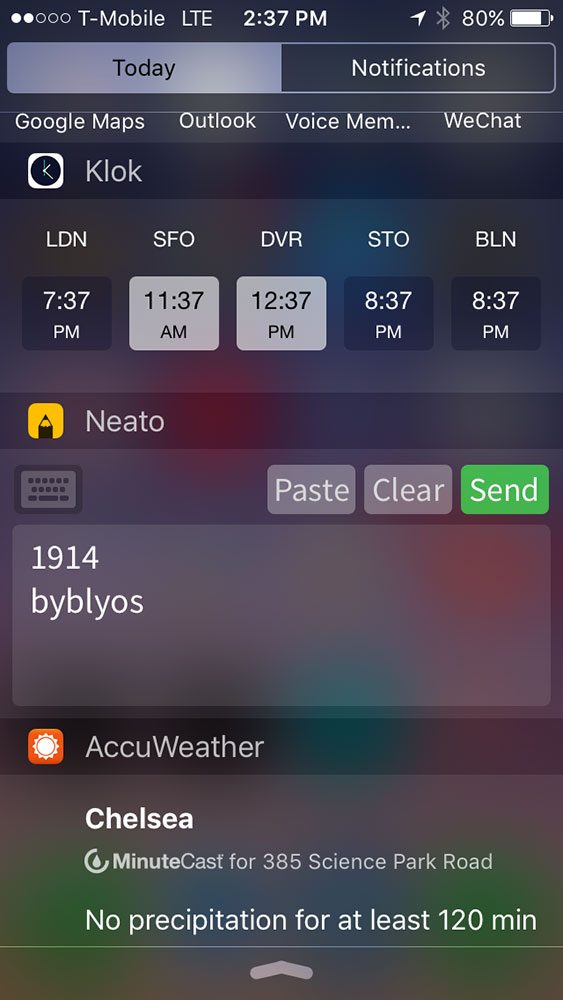The height and width of the screenshot is (1000, 563).
Task: Select the Today tab
Action: [x=144, y=68]
